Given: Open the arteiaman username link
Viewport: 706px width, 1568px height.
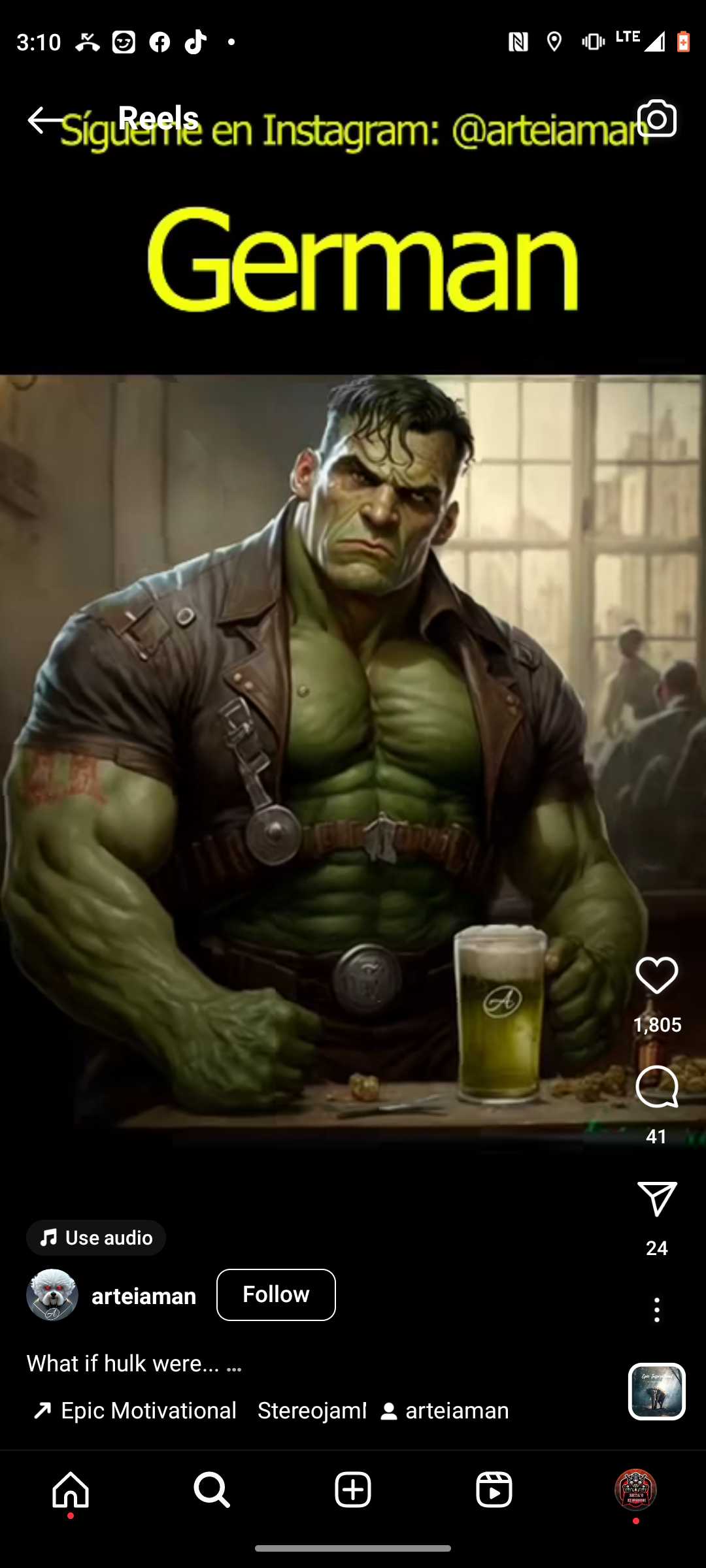Looking at the screenshot, I should point(144,1296).
